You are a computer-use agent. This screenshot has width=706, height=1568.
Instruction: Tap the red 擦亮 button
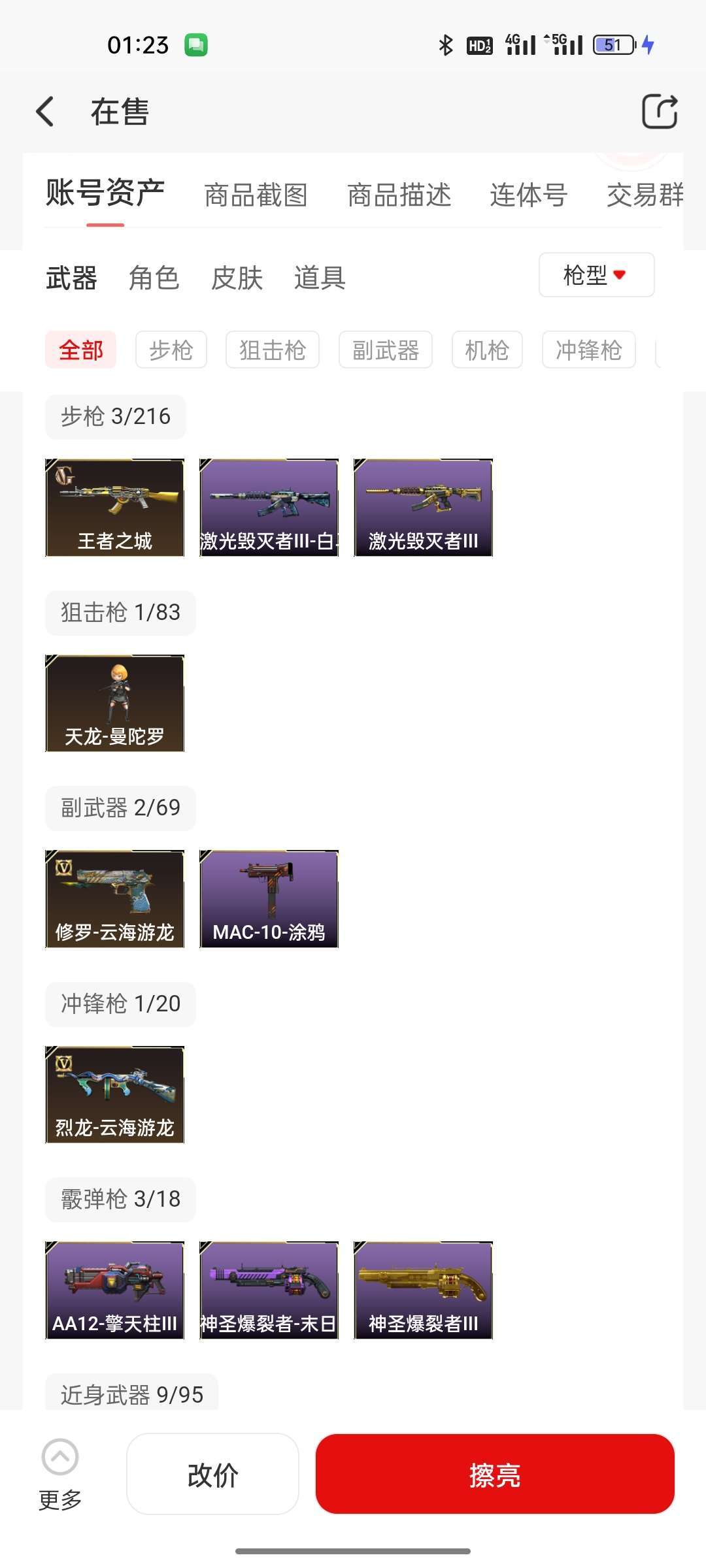[x=495, y=1474]
